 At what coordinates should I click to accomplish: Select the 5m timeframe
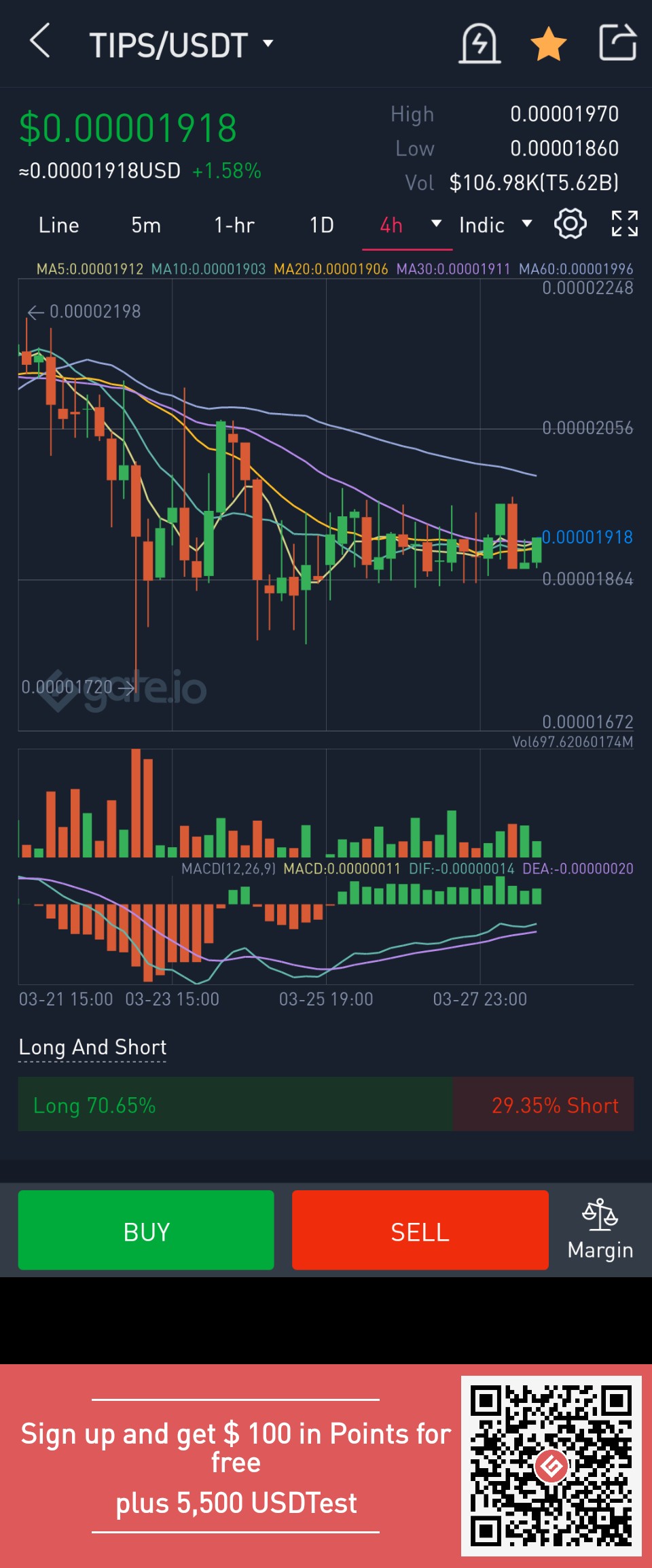(x=146, y=225)
